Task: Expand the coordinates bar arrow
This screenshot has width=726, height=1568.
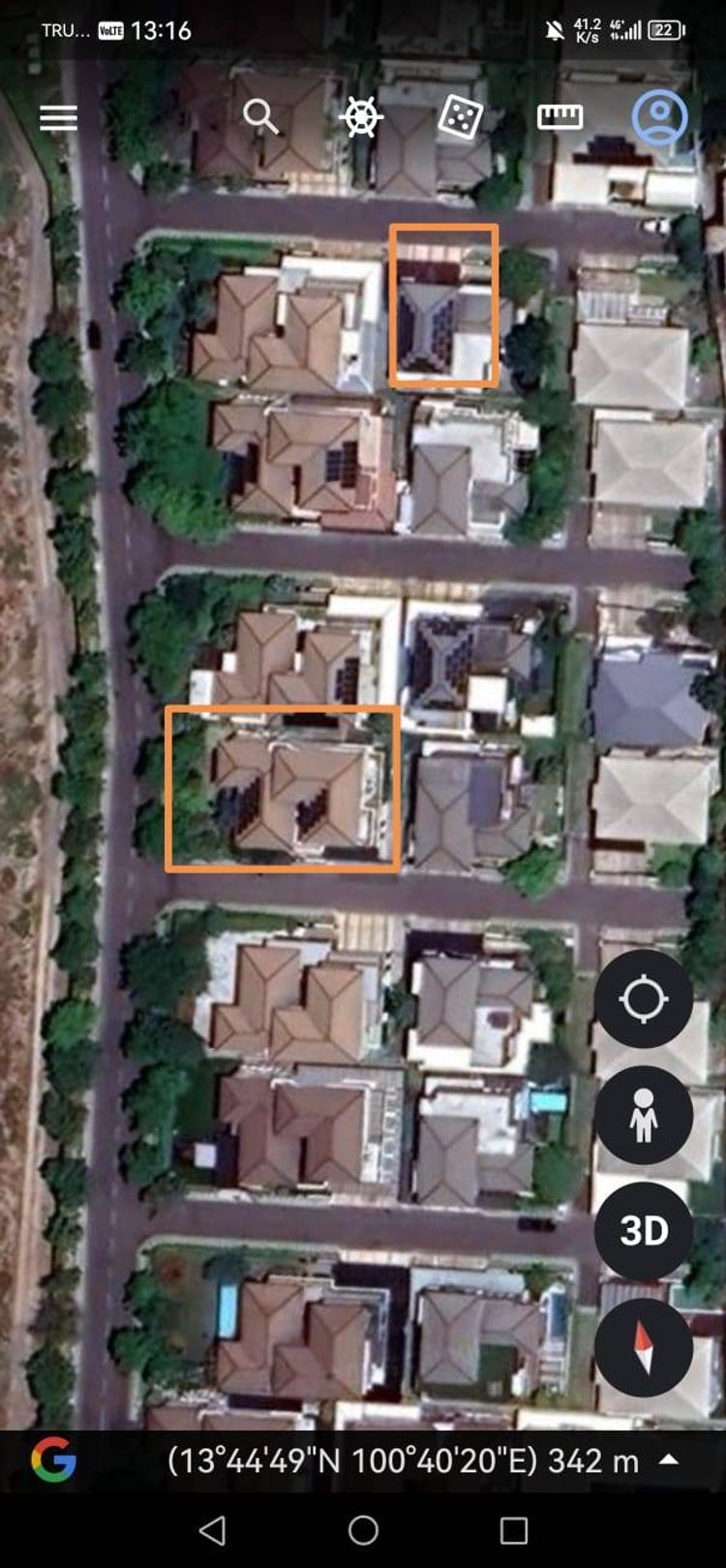Action: pyautogui.click(x=669, y=1460)
